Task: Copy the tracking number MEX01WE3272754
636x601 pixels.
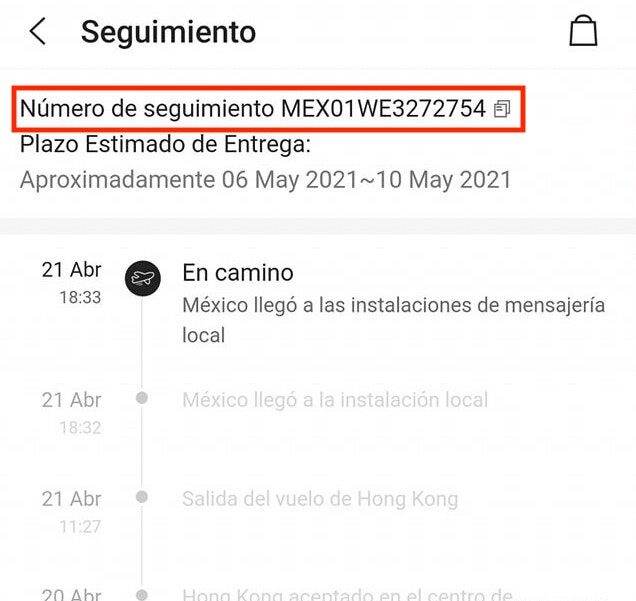Action: click(x=502, y=109)
